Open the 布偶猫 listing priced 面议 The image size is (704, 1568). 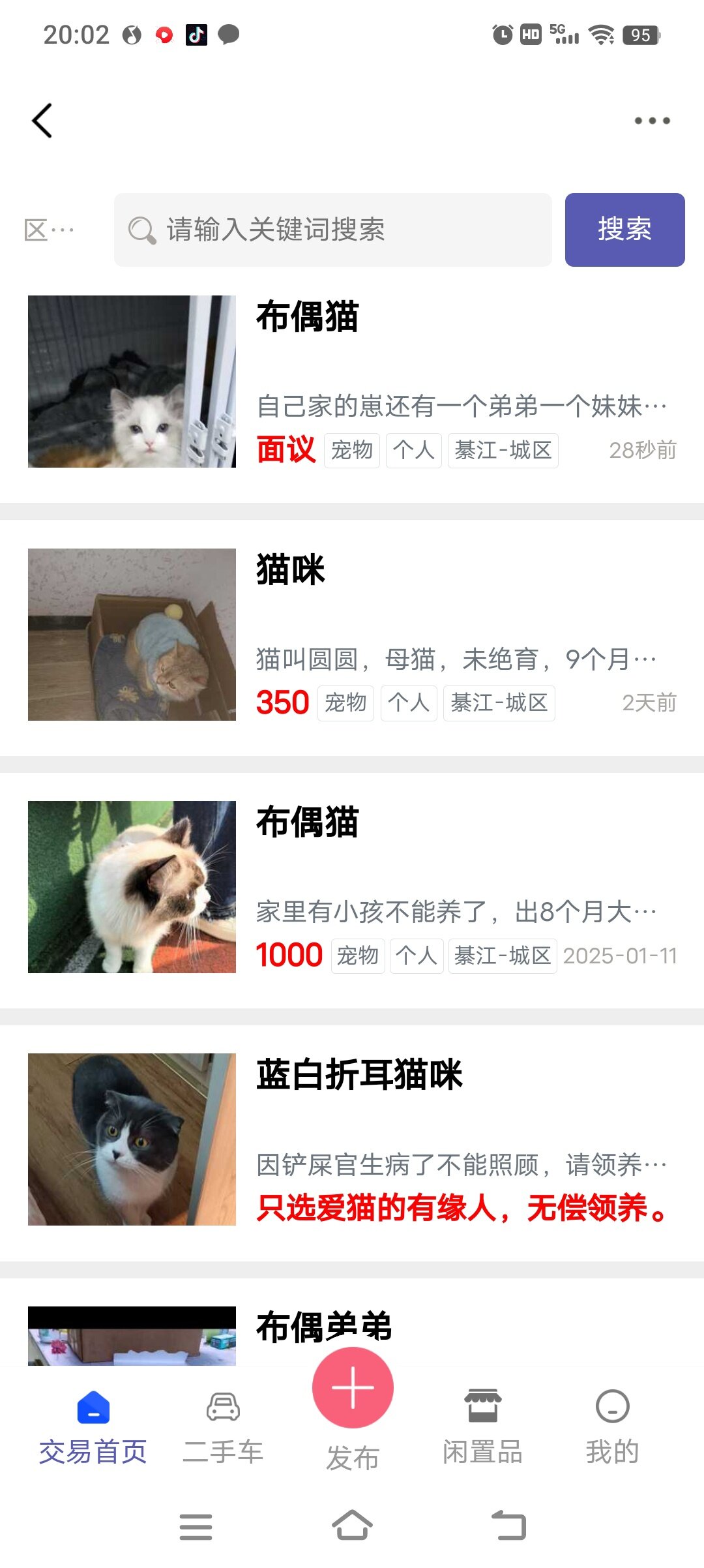coord(352,382)
